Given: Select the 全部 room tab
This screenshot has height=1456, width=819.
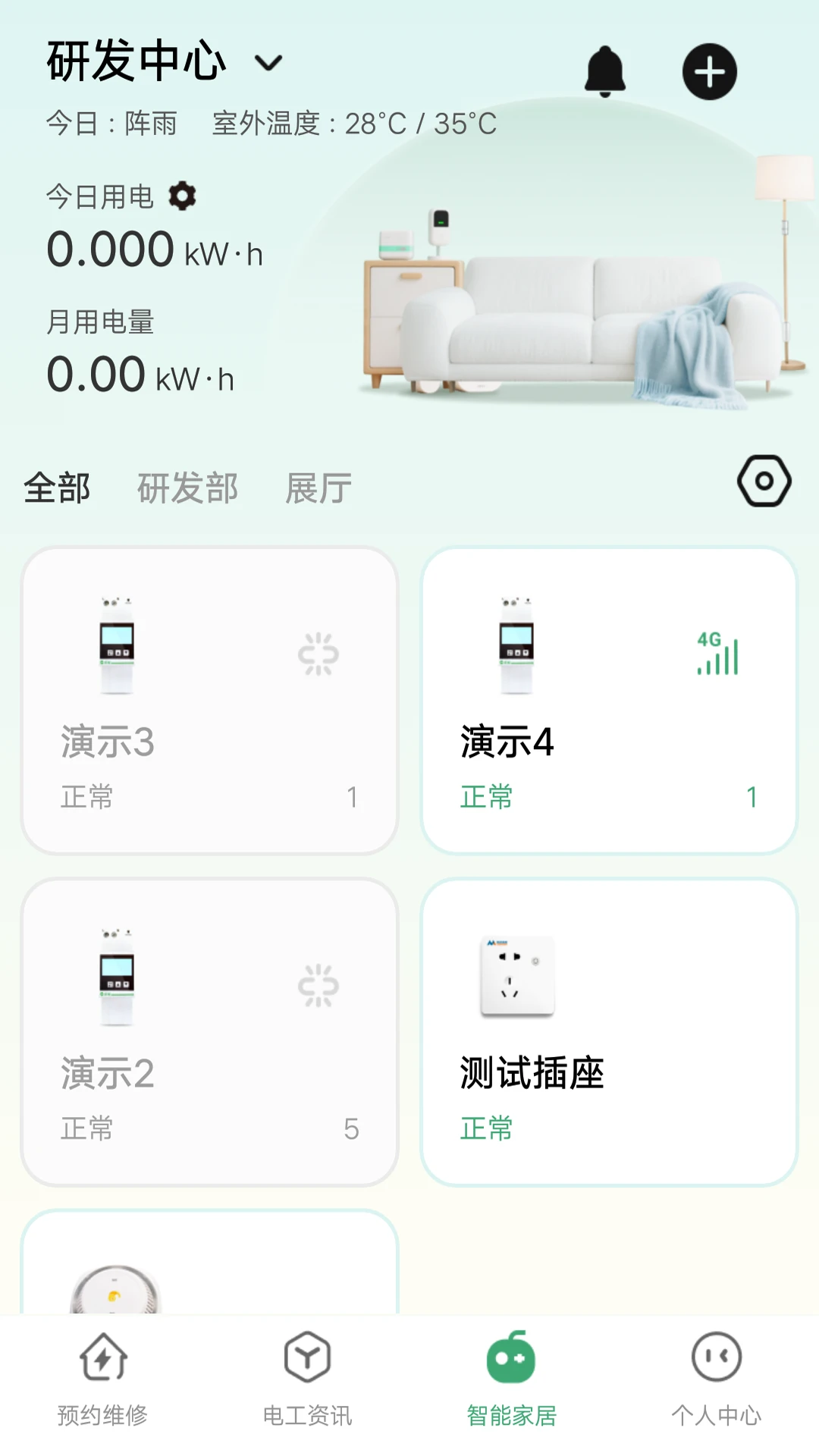Looking at the screenshot, I should [x=57, y=488].
